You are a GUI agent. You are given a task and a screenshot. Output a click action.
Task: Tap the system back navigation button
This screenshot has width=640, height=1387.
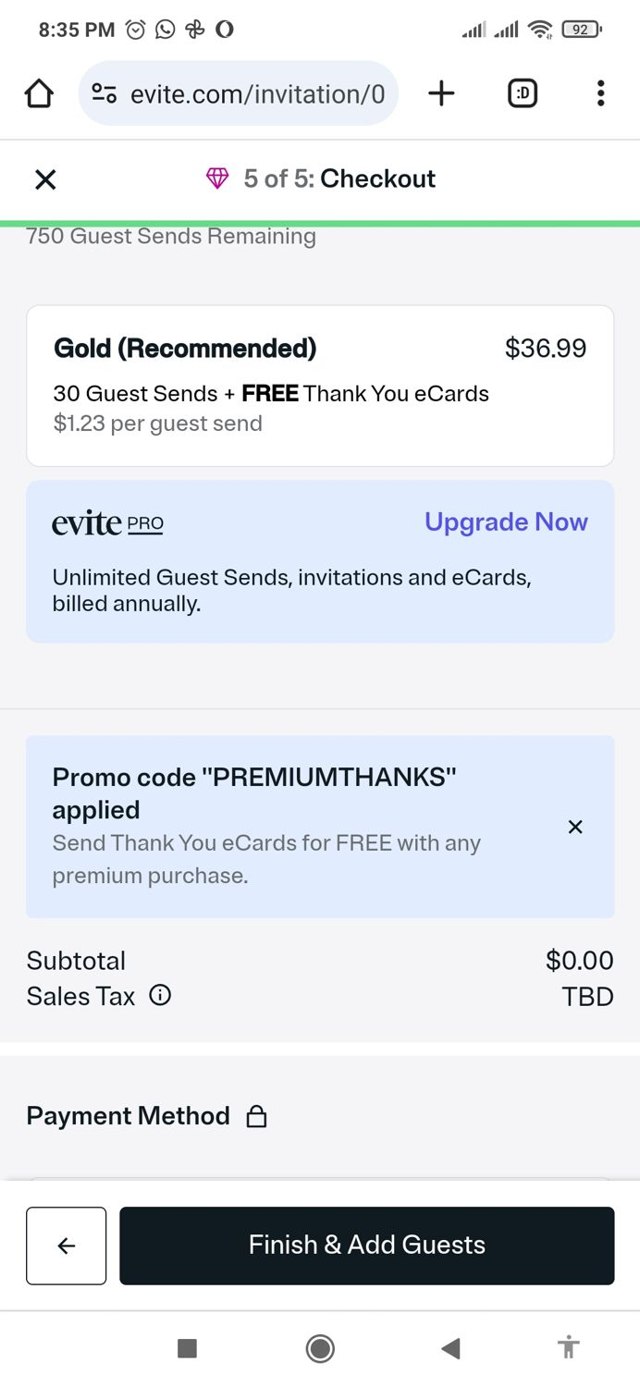(x=450, y=1349)
